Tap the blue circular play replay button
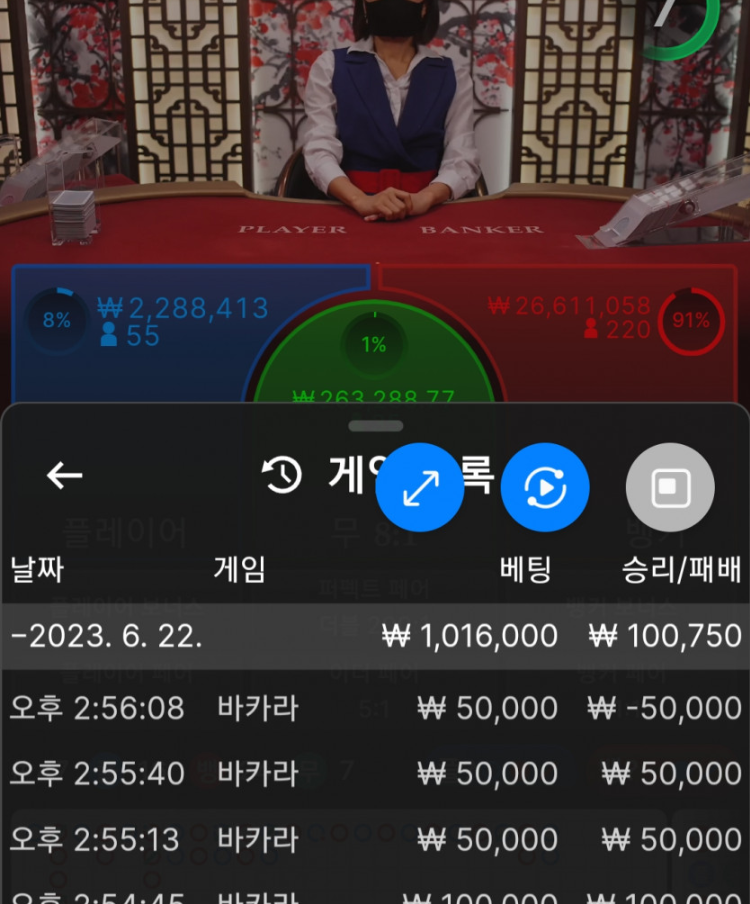The height and width of the screenshot is (904, 750). (545, 487)
